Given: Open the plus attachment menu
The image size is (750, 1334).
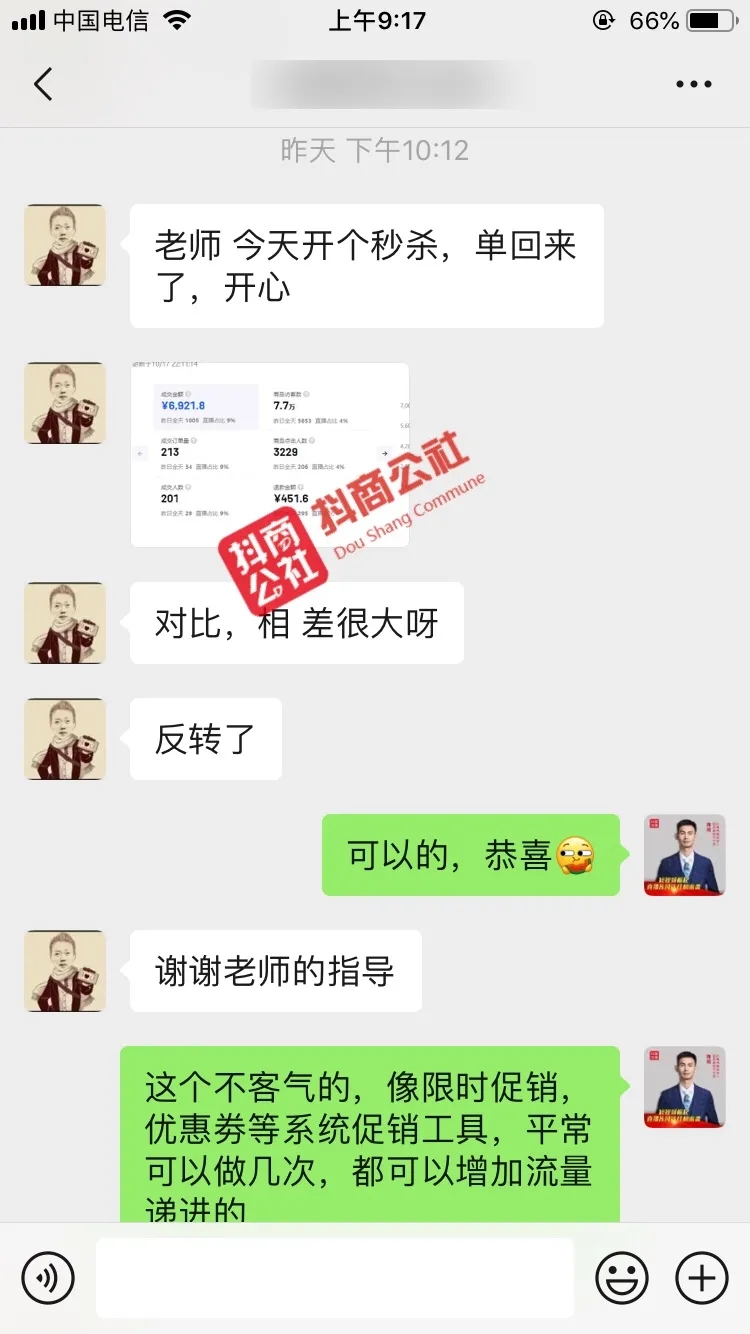Looking at the screenshot, I should click(702, 1278).
